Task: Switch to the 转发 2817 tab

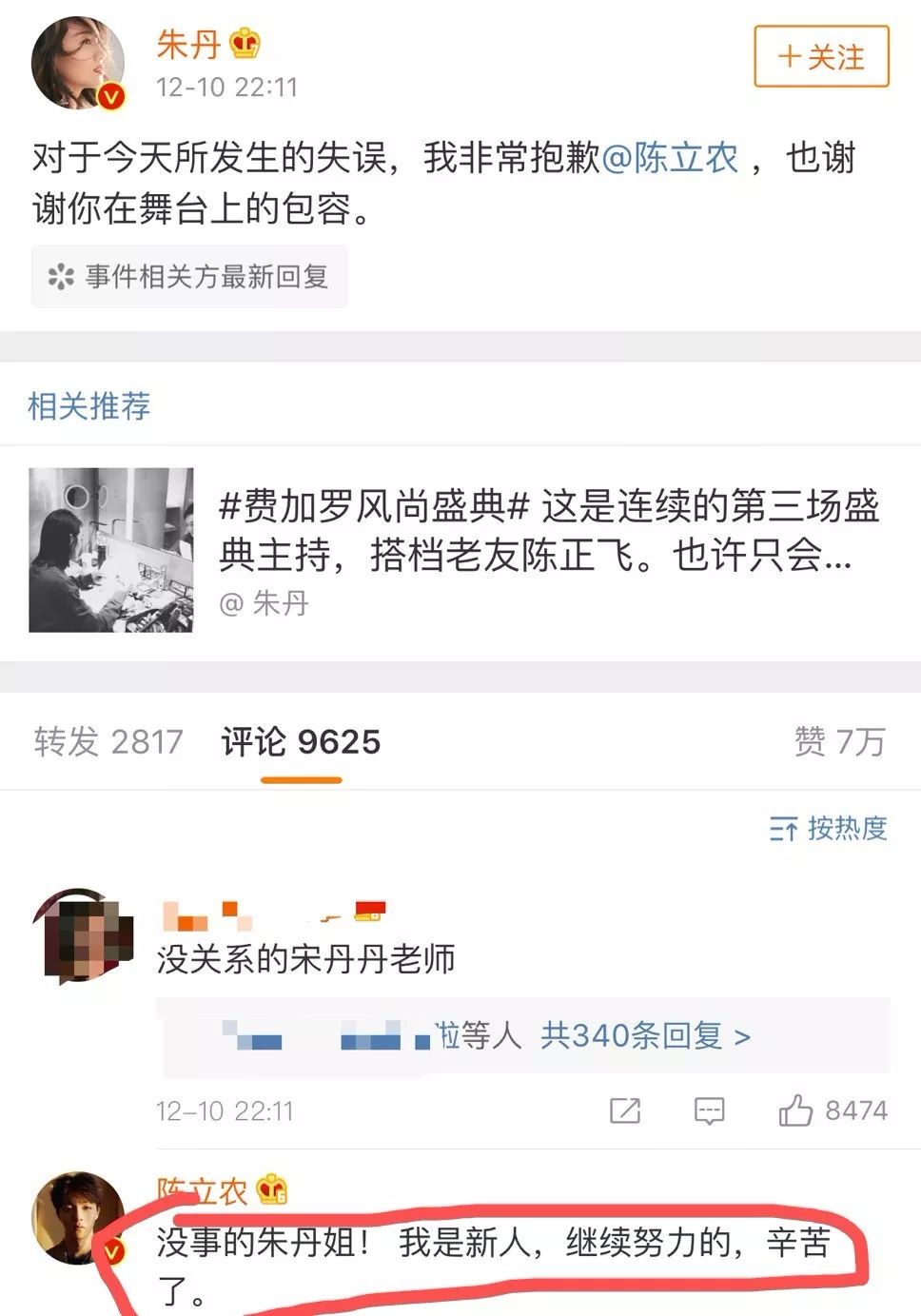Action: (x=108, y=741)
